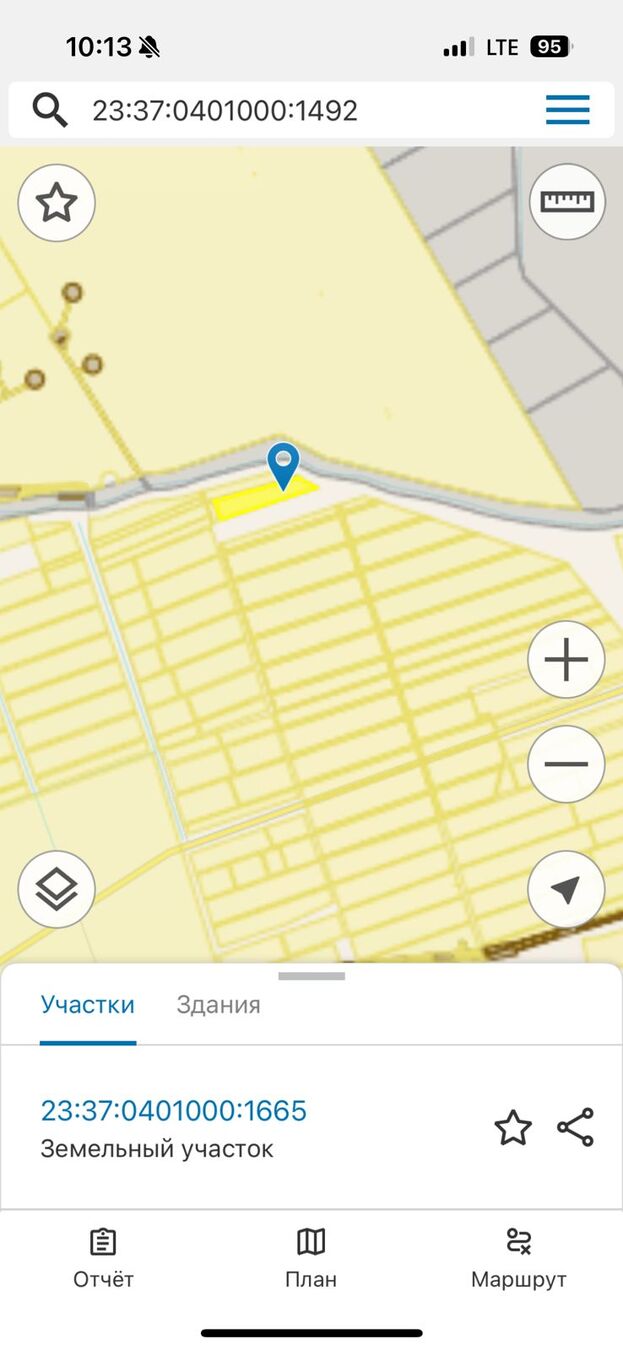Switch to the Здания tab
Viewport: 623px width, 1350px height.
(218, 1005)
